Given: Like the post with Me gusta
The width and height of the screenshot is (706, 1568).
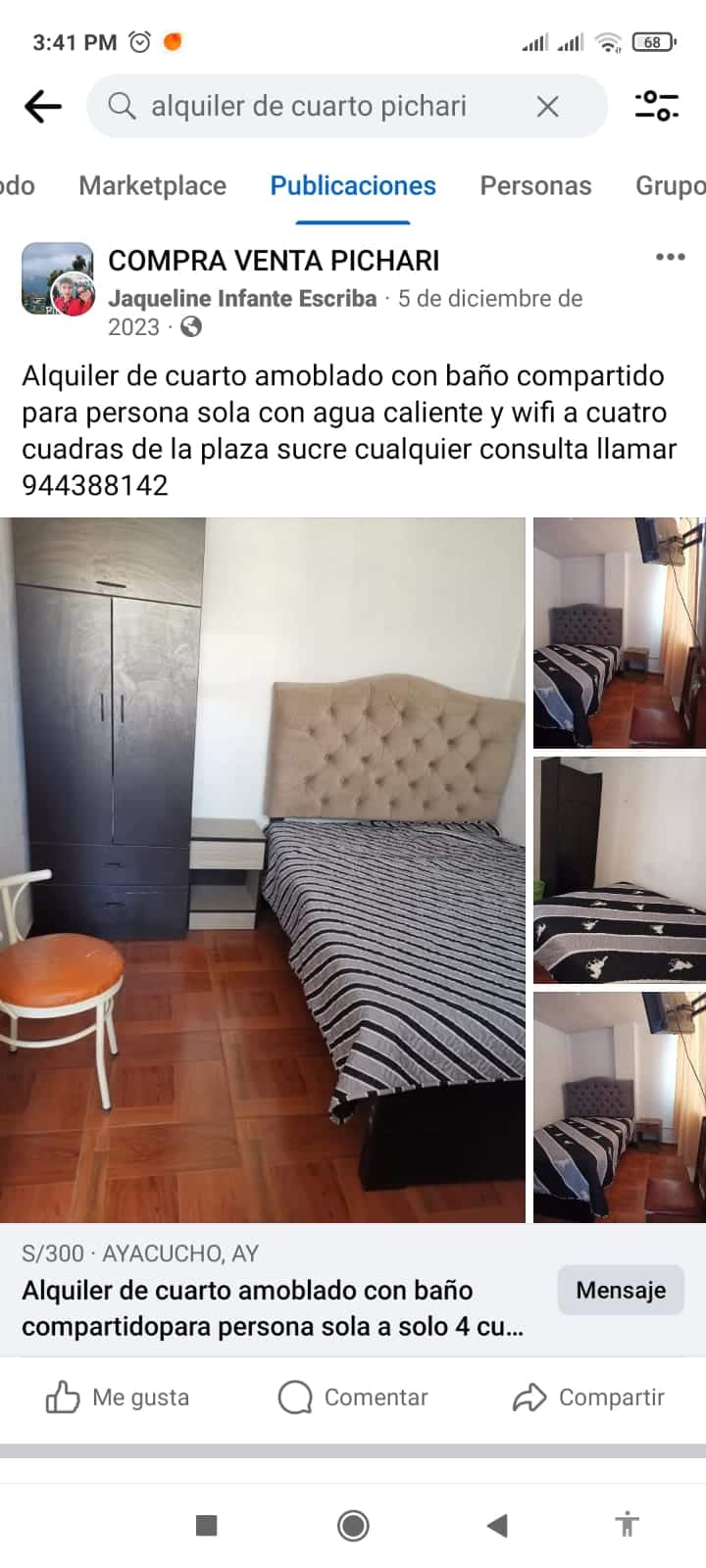Looking at the screenshot, I should (118, 1397).
